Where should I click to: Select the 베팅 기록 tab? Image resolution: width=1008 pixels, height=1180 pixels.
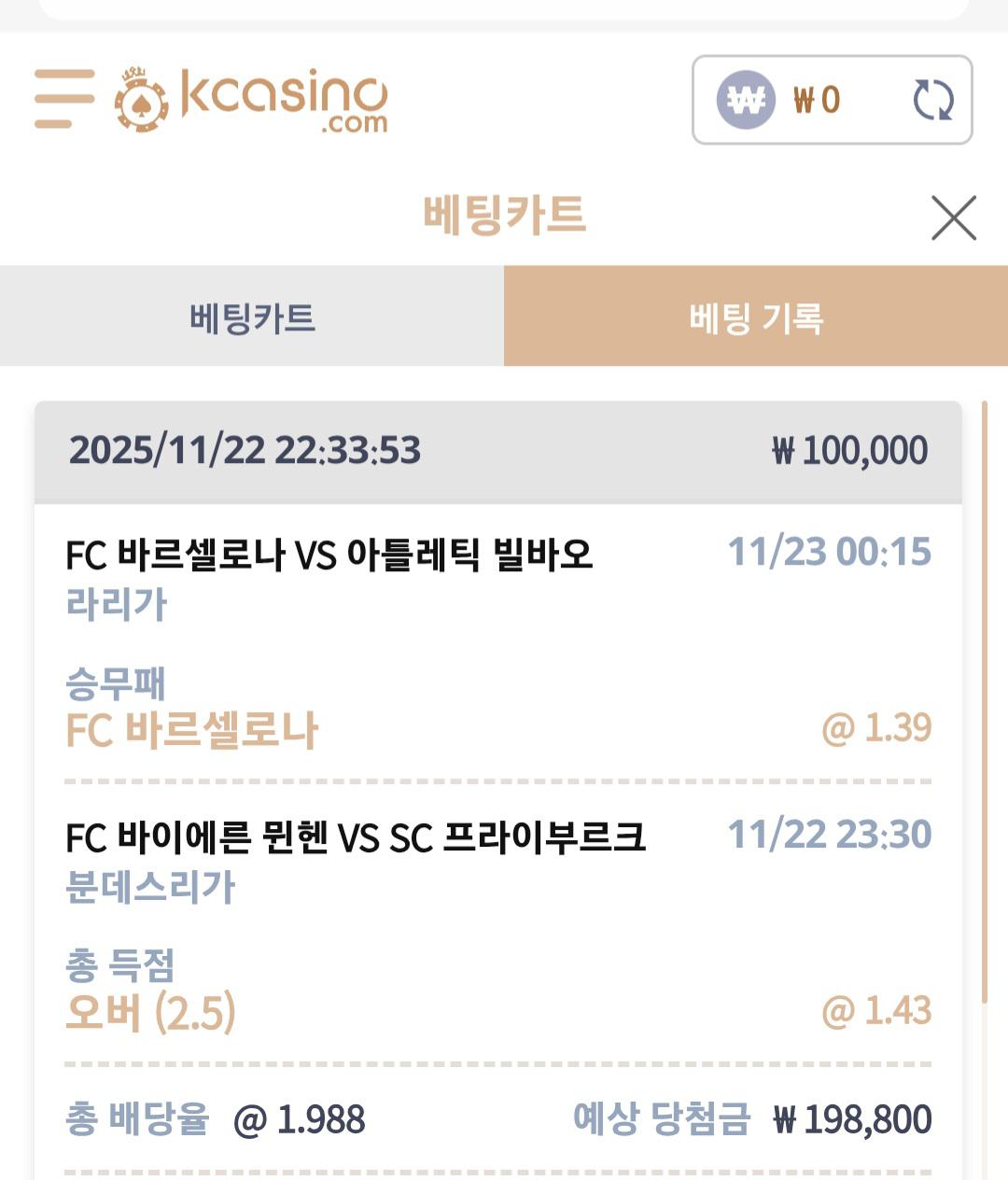click(755, 317)
